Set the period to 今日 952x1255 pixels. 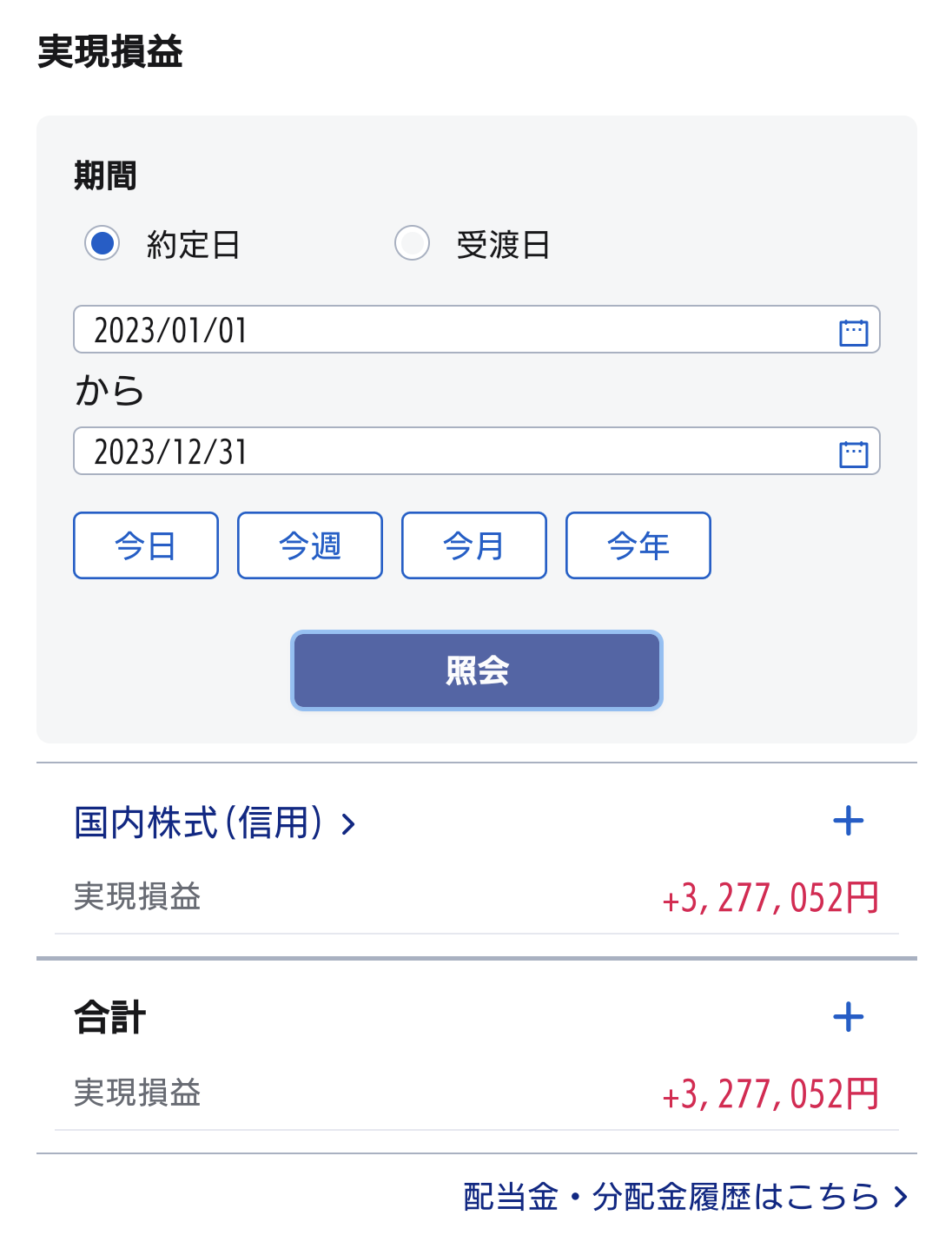point(146,545)
